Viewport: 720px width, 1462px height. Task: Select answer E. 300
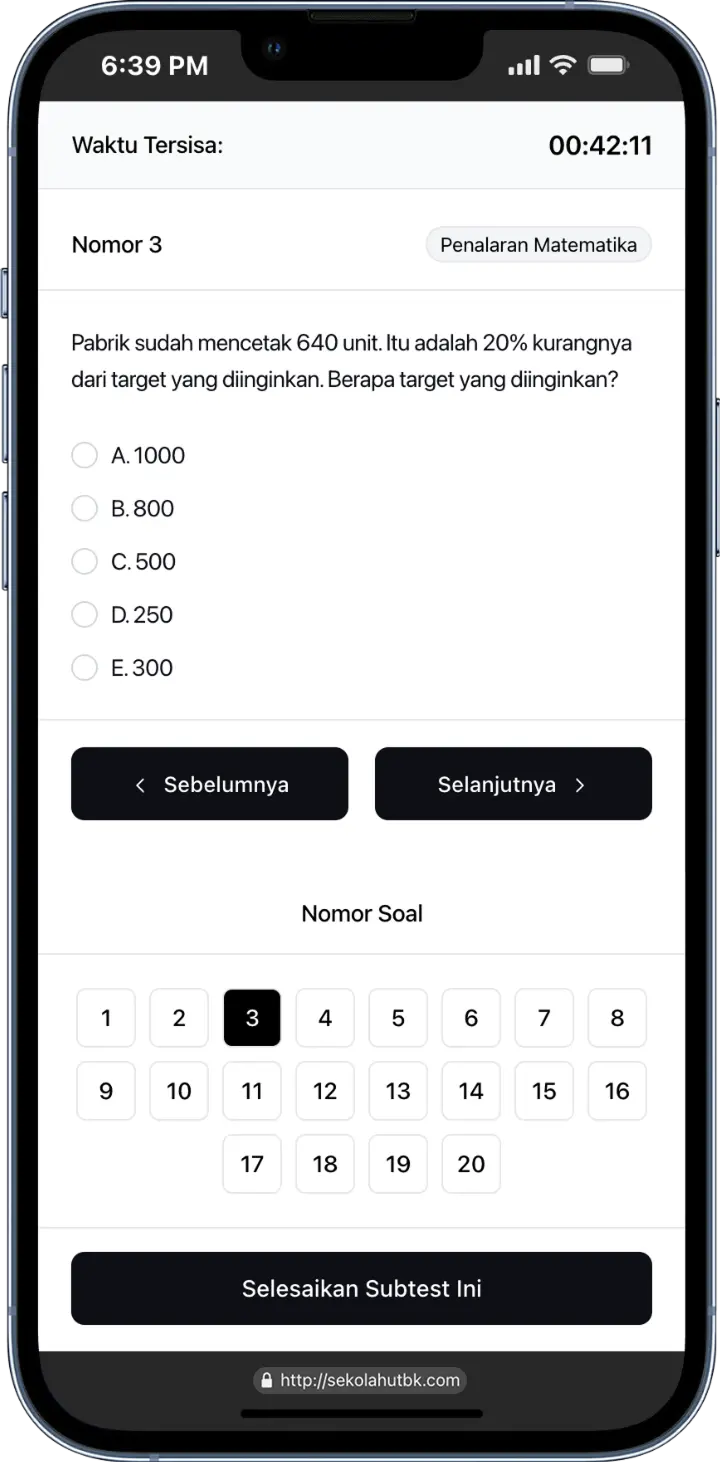click(85, 668)
